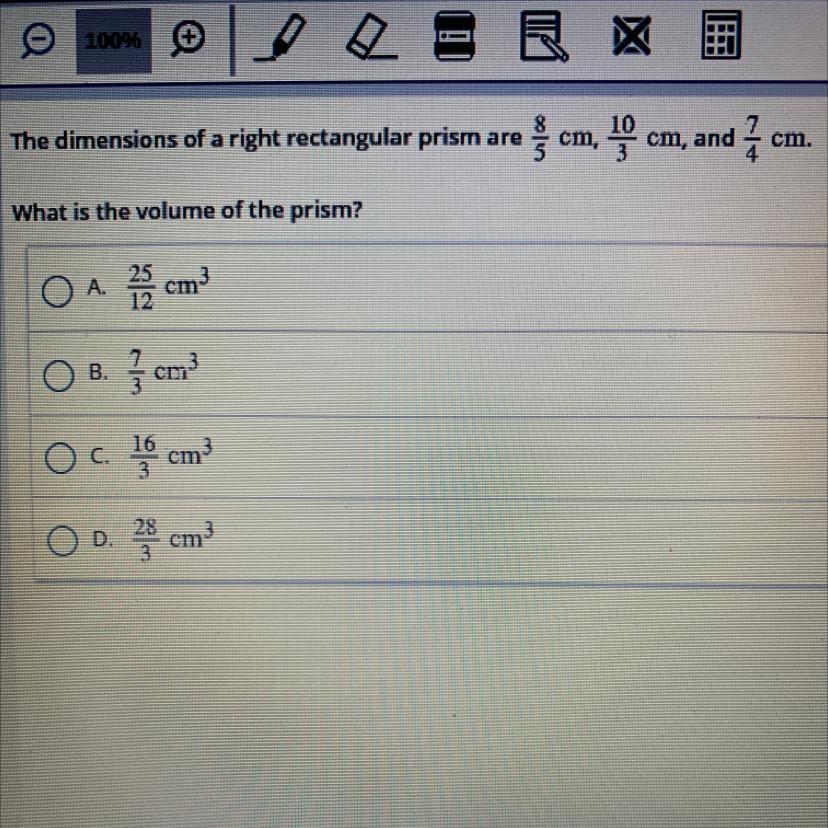Select the highlighter tool
The height and width of the screenshot is (828, 828).
pos(280,37)
